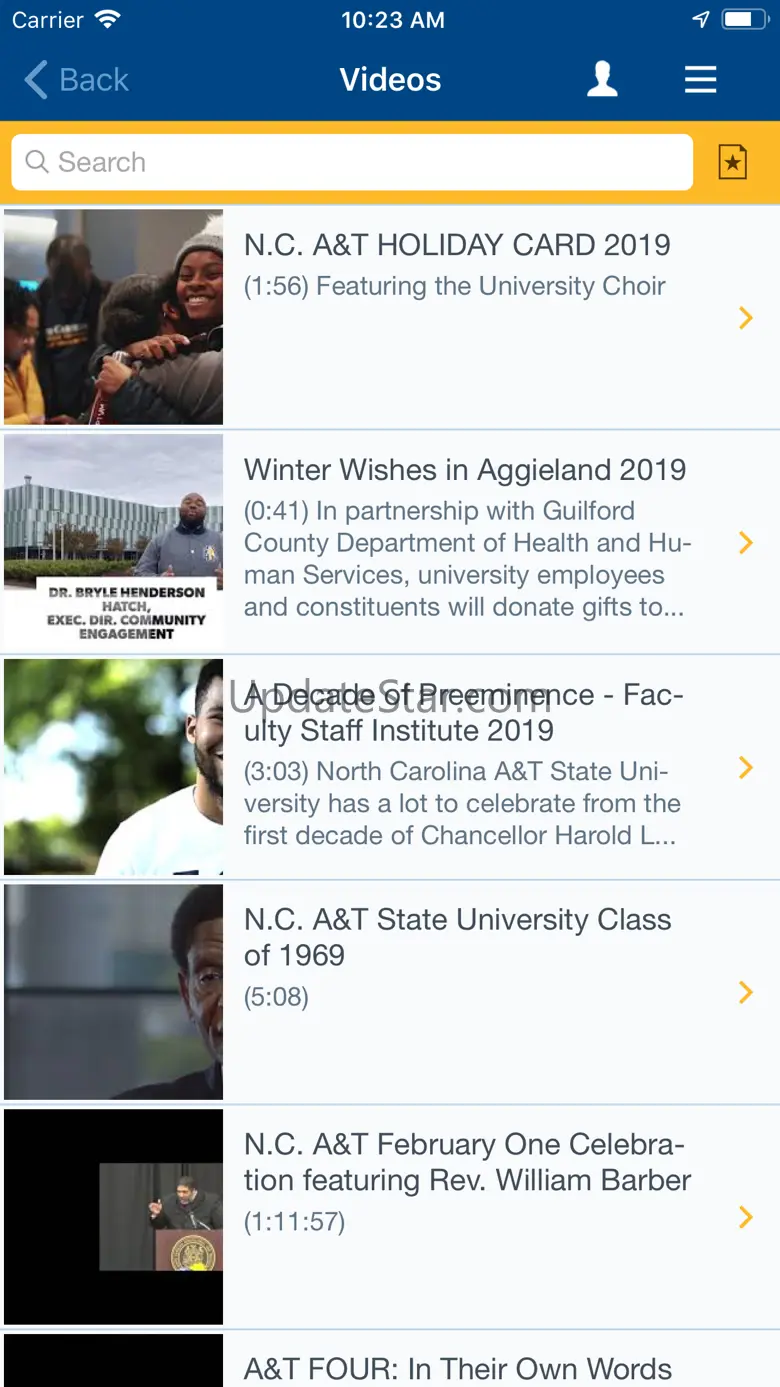Show bookmarked videos with star icon

pyautogui.click(x=733, y=162)
